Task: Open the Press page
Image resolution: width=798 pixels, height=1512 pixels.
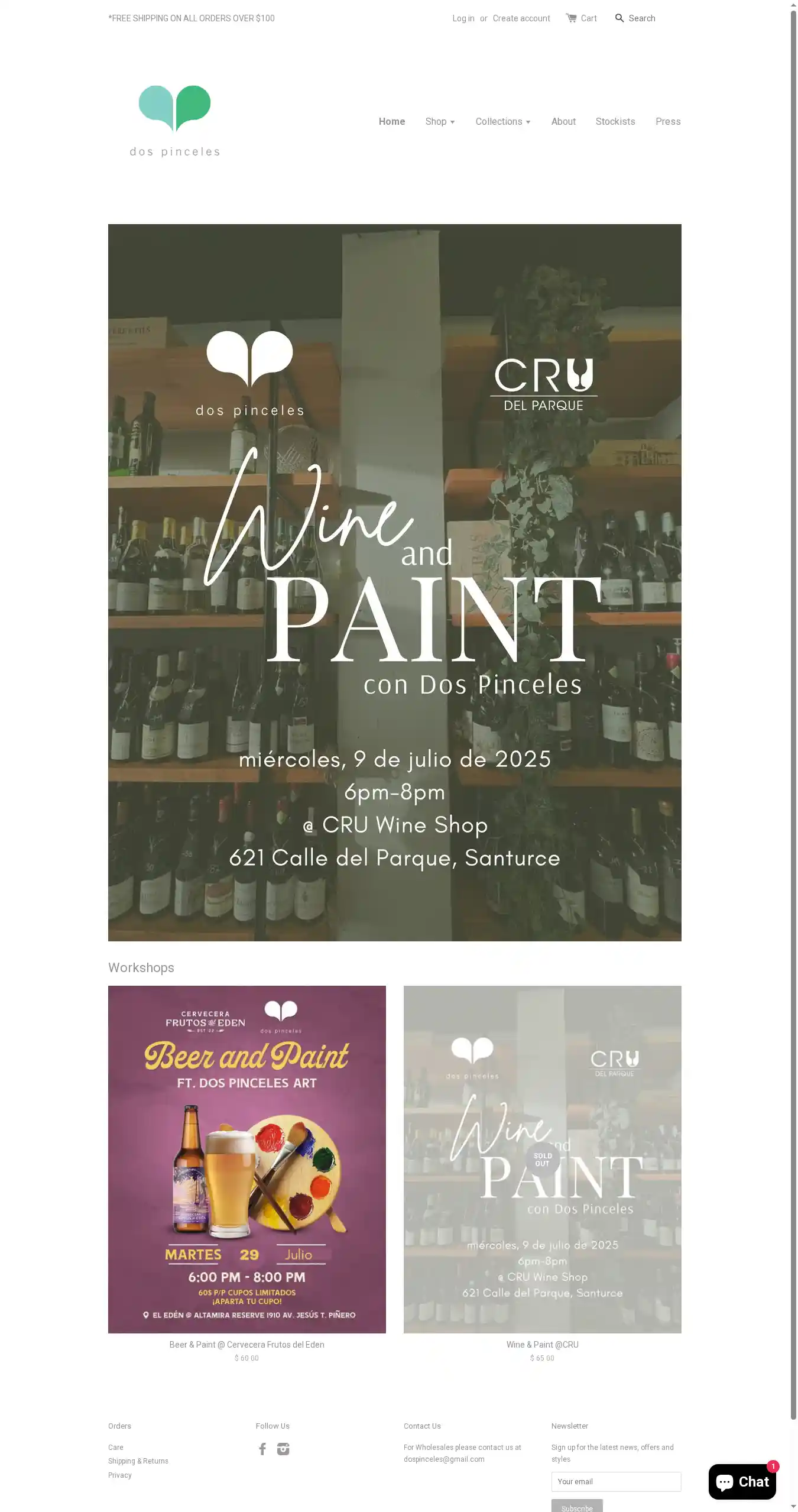Action: pyautogui.click(x=667, y=121)
